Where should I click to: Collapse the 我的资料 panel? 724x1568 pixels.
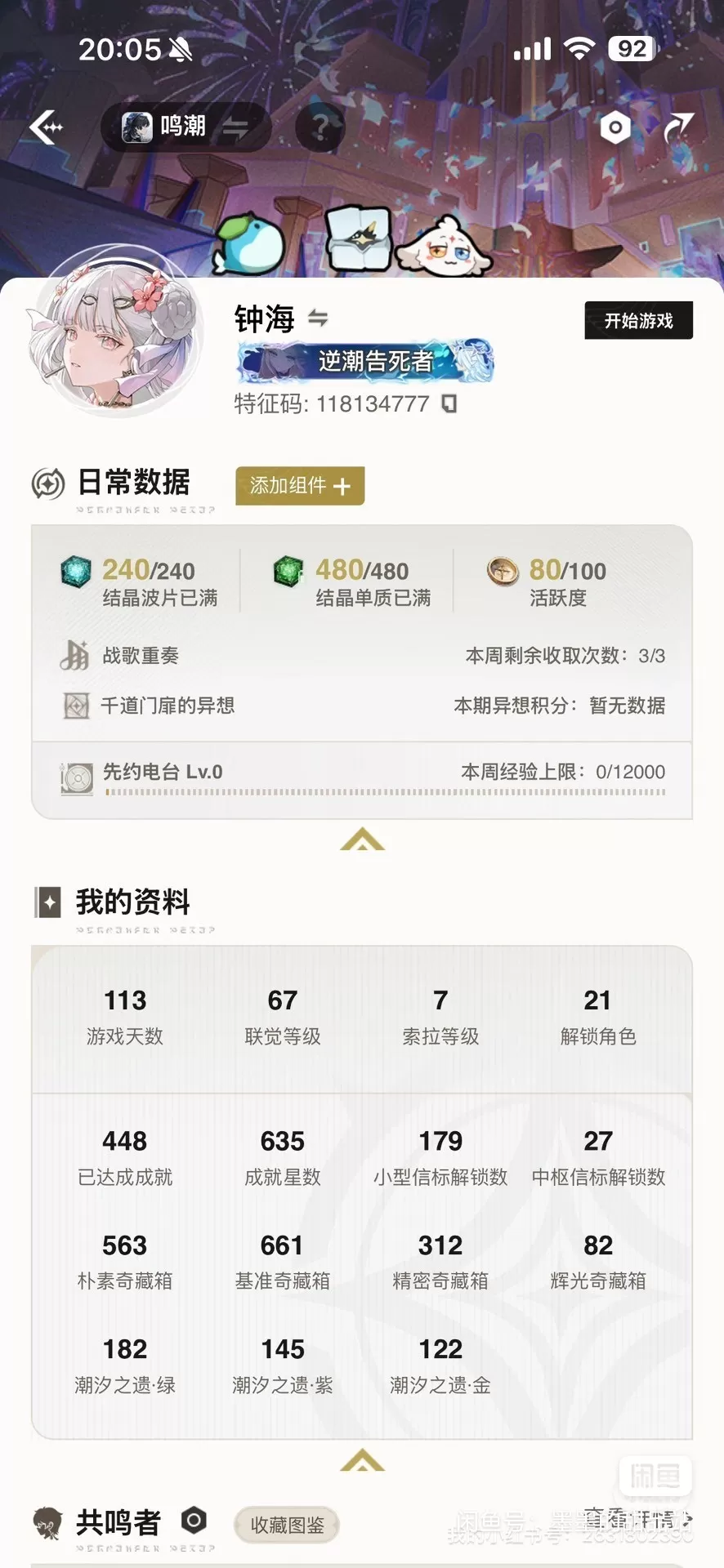(362, 1460)
